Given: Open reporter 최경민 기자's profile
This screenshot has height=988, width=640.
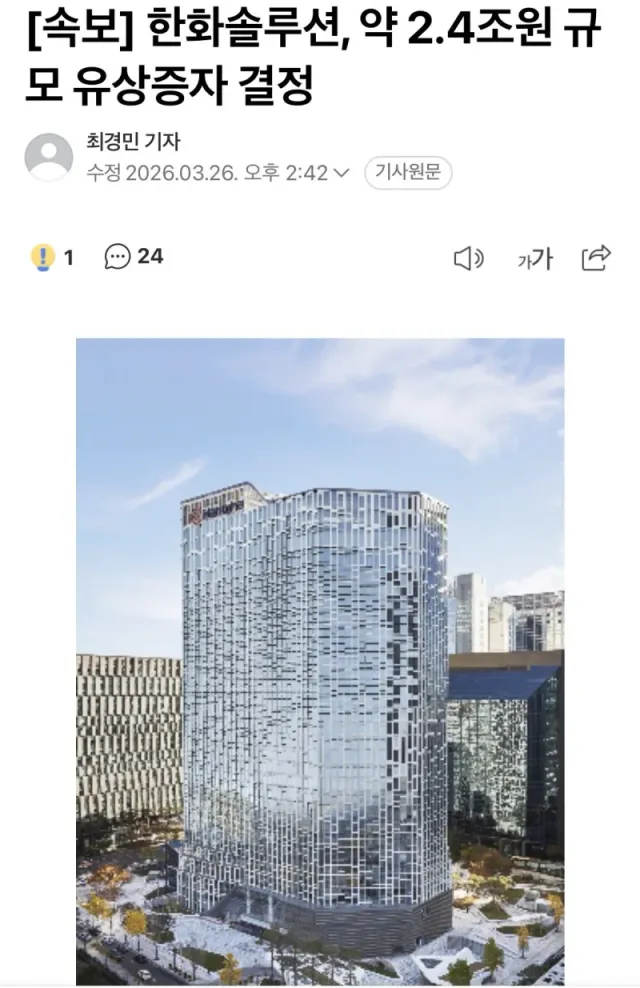Looking at the screenshot, I should click(x=132, y=143).
